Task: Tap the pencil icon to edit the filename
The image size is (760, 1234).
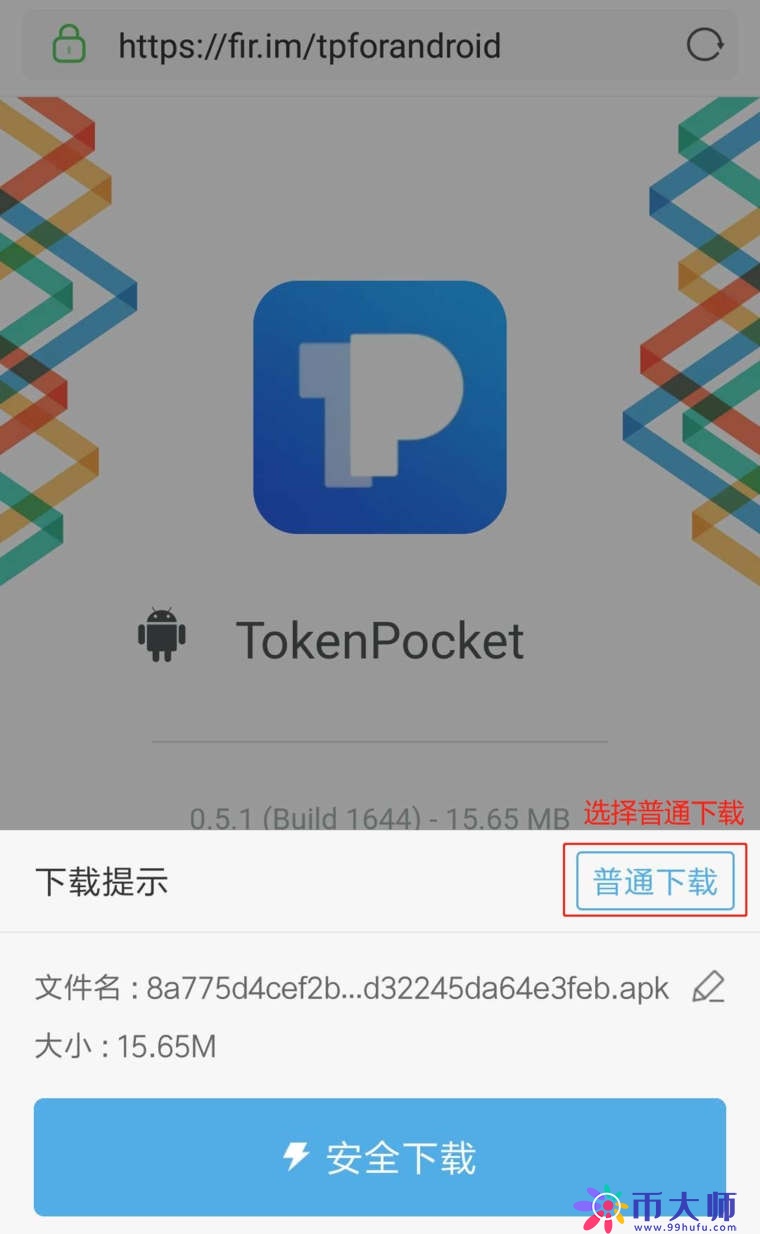Action: pos(710,987)
